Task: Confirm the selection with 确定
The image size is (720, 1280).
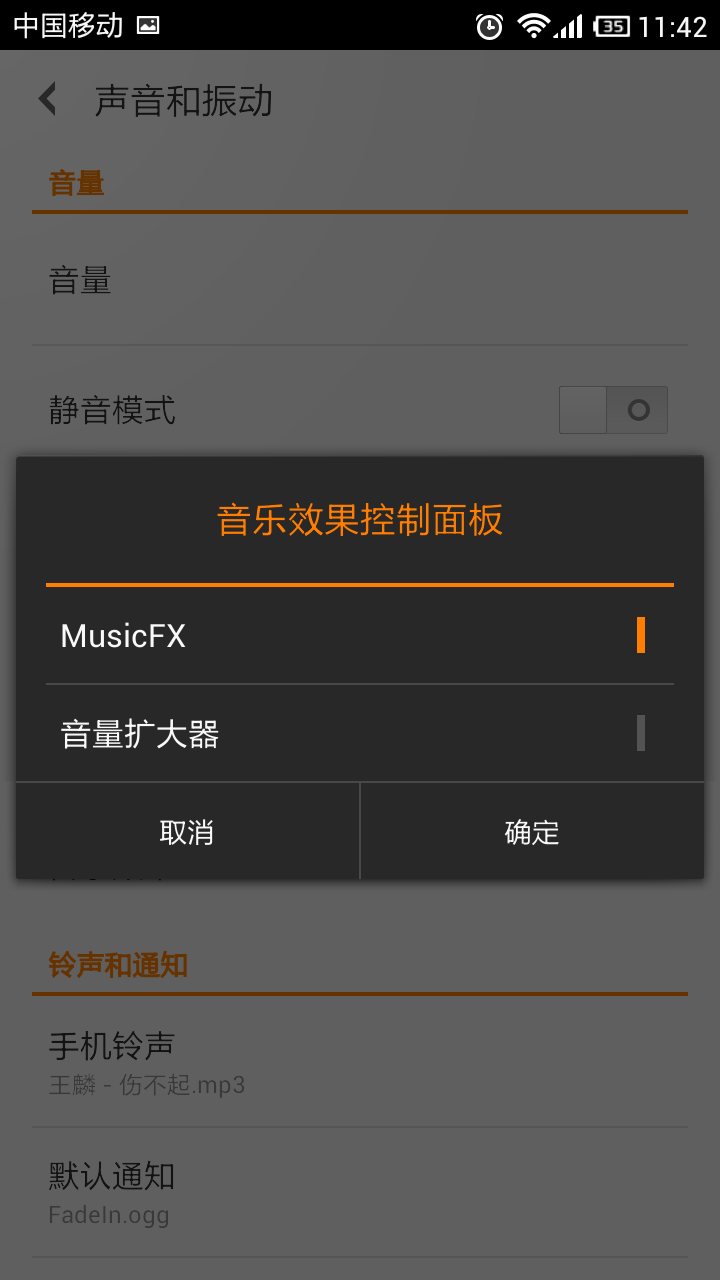Action: coord(532,832)
